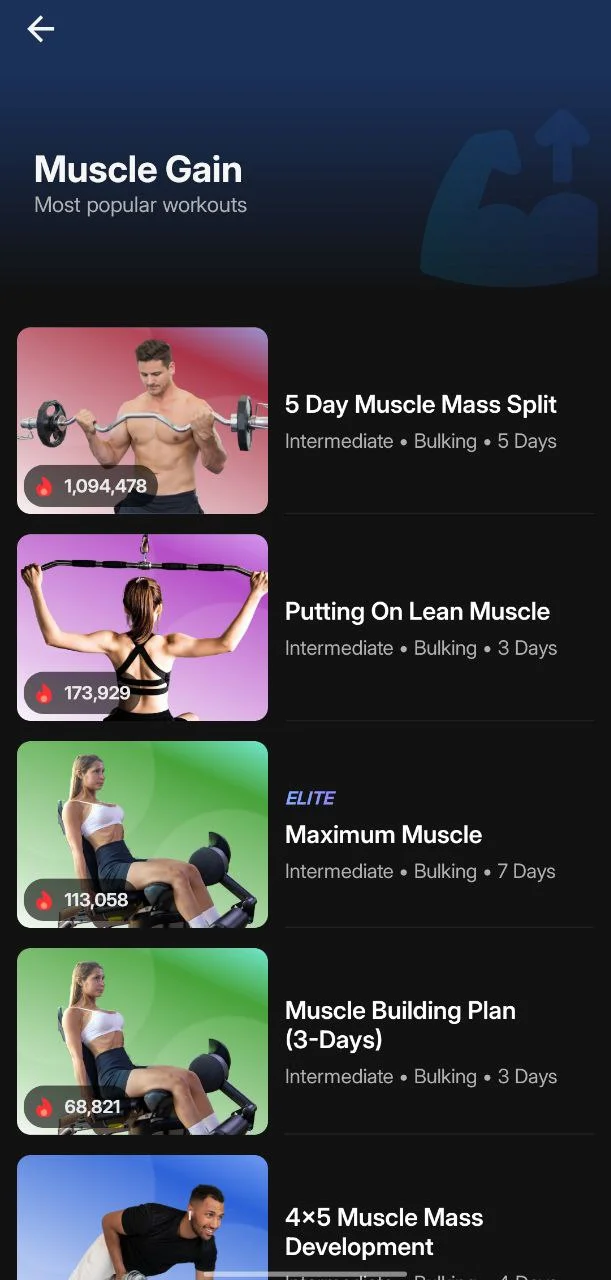Go back using the arrow icon
Screen dimensions: 611x1280
pos(40,30)
